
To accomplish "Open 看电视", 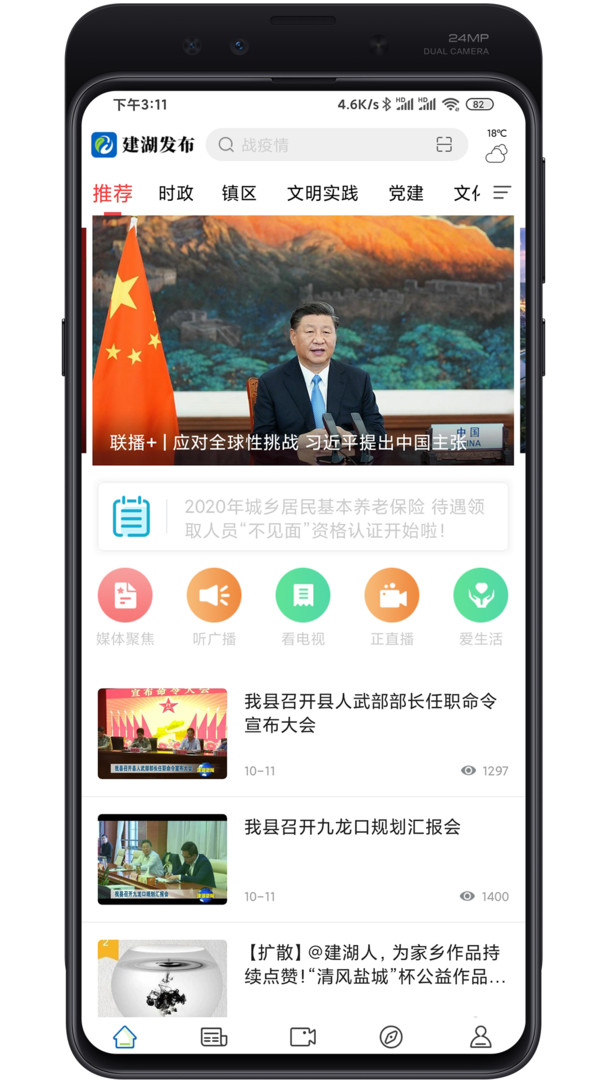I will click(x=303, y=606).
